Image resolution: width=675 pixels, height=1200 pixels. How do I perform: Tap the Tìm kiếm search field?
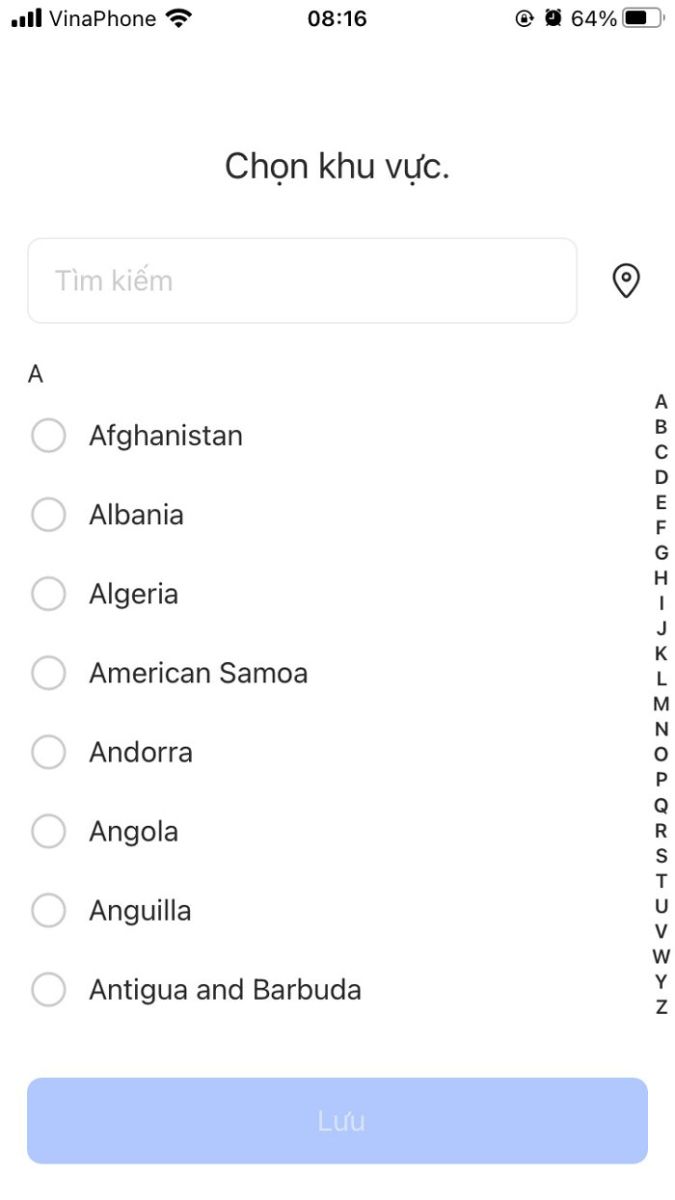point(301,281)
